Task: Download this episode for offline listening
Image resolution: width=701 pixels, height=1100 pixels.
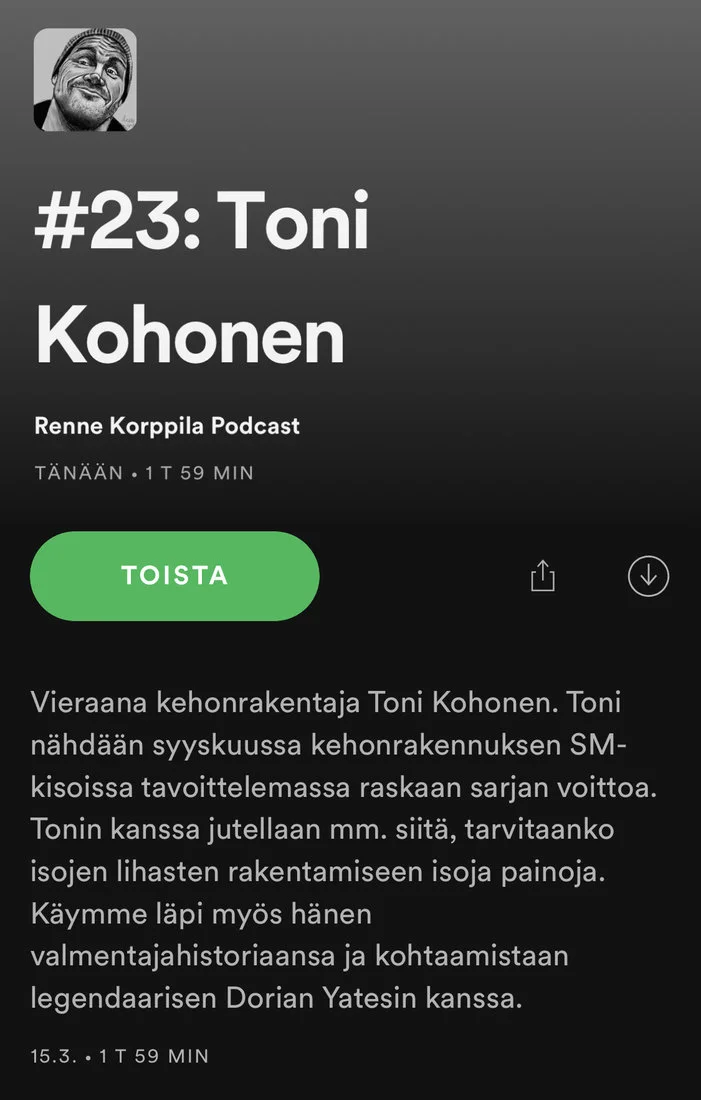Action: (x=648, y=576)
